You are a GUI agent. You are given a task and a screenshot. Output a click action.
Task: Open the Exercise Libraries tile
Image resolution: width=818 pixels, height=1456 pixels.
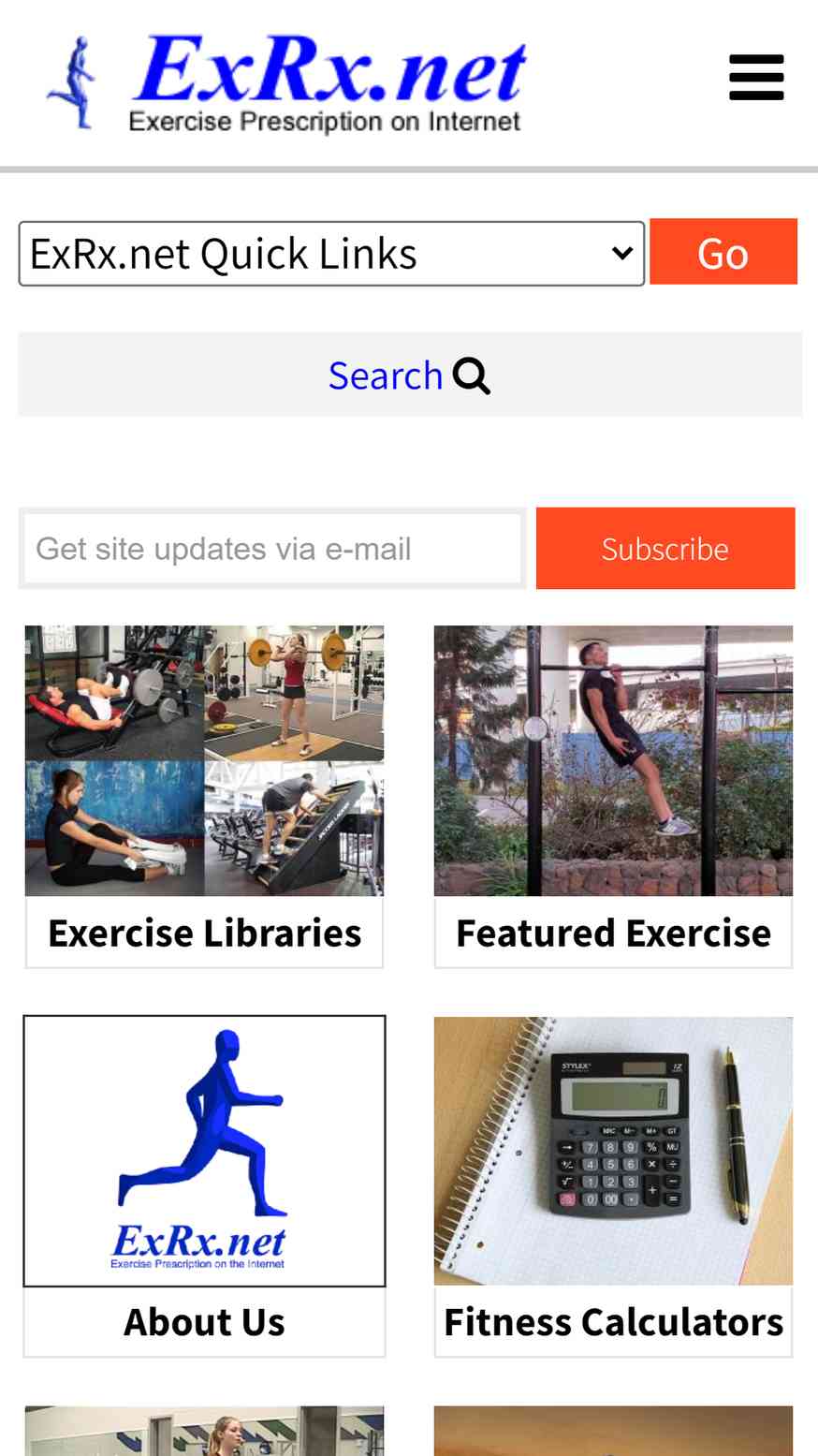click(204, 796)
